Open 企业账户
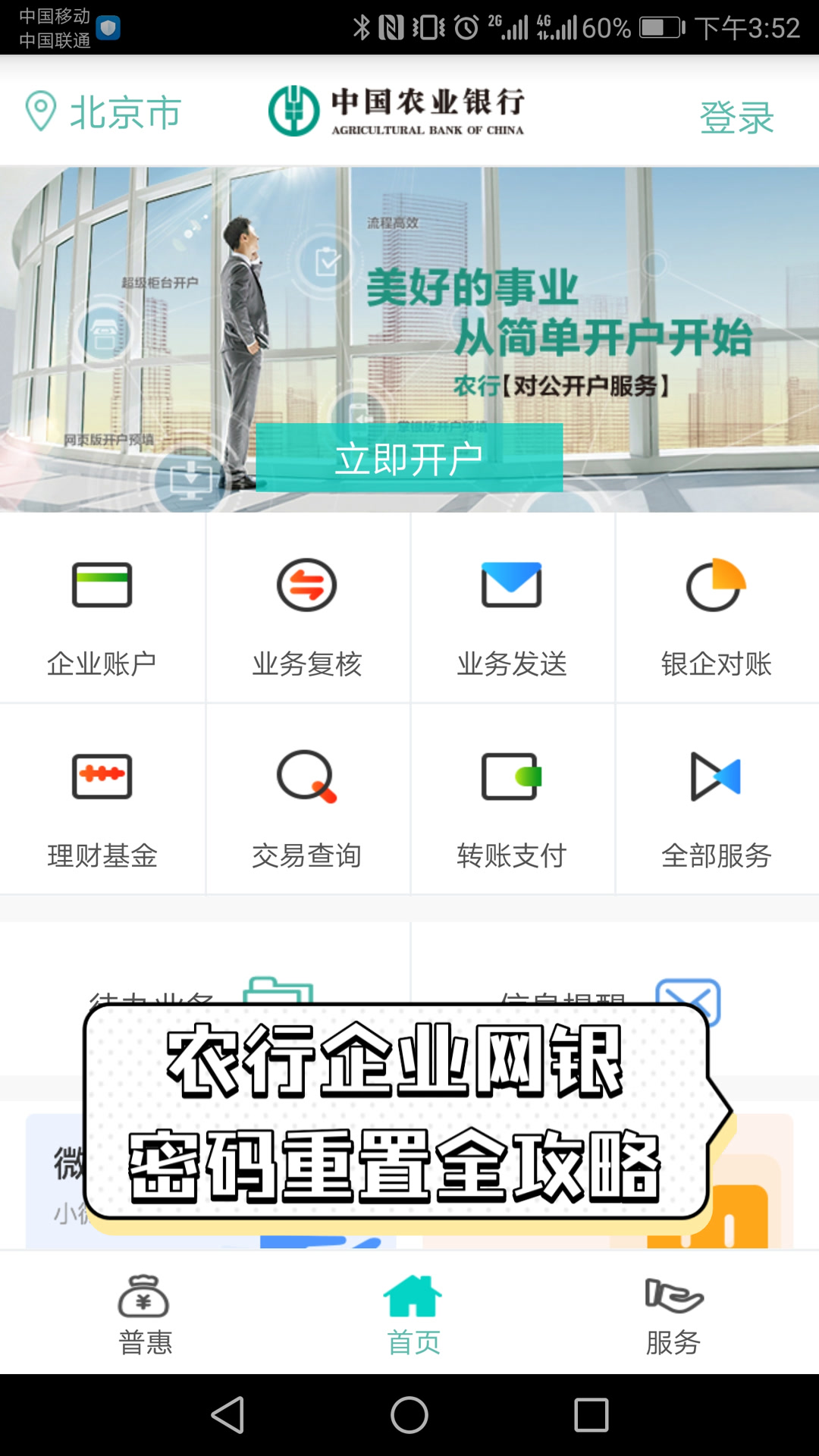 [102, 608]
